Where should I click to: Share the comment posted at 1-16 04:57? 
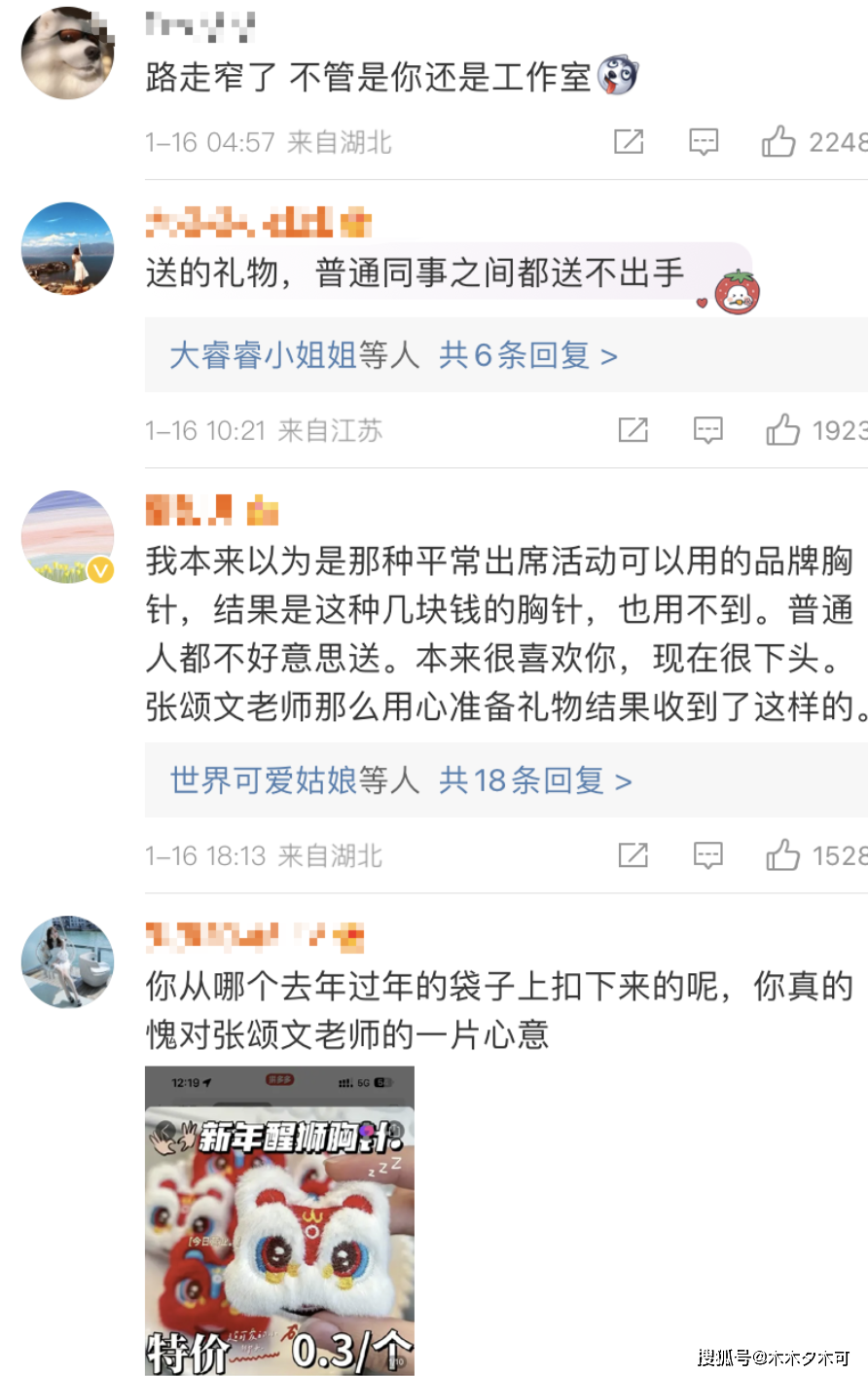[629, 142]
